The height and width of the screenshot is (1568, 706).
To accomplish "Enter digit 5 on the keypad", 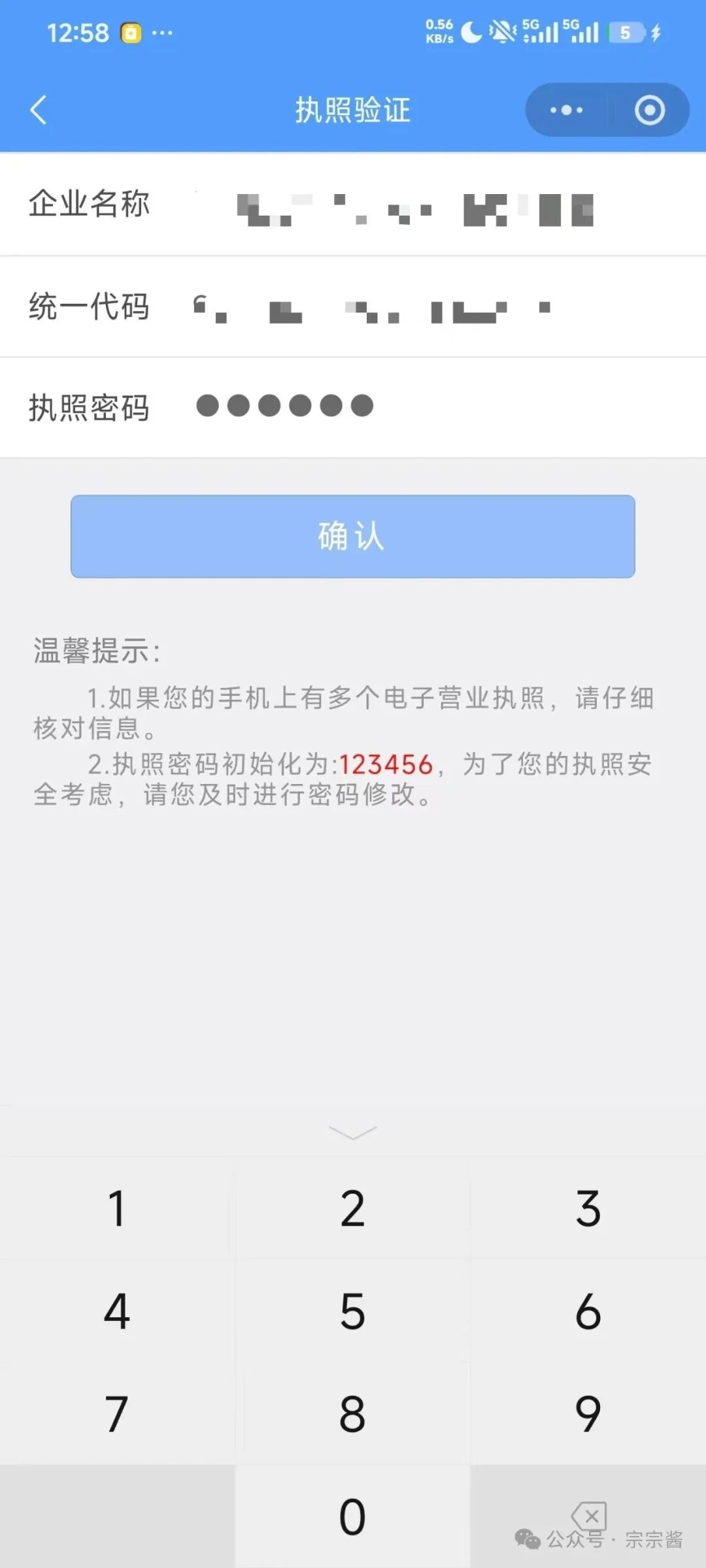I will [x=353, y=1311].
